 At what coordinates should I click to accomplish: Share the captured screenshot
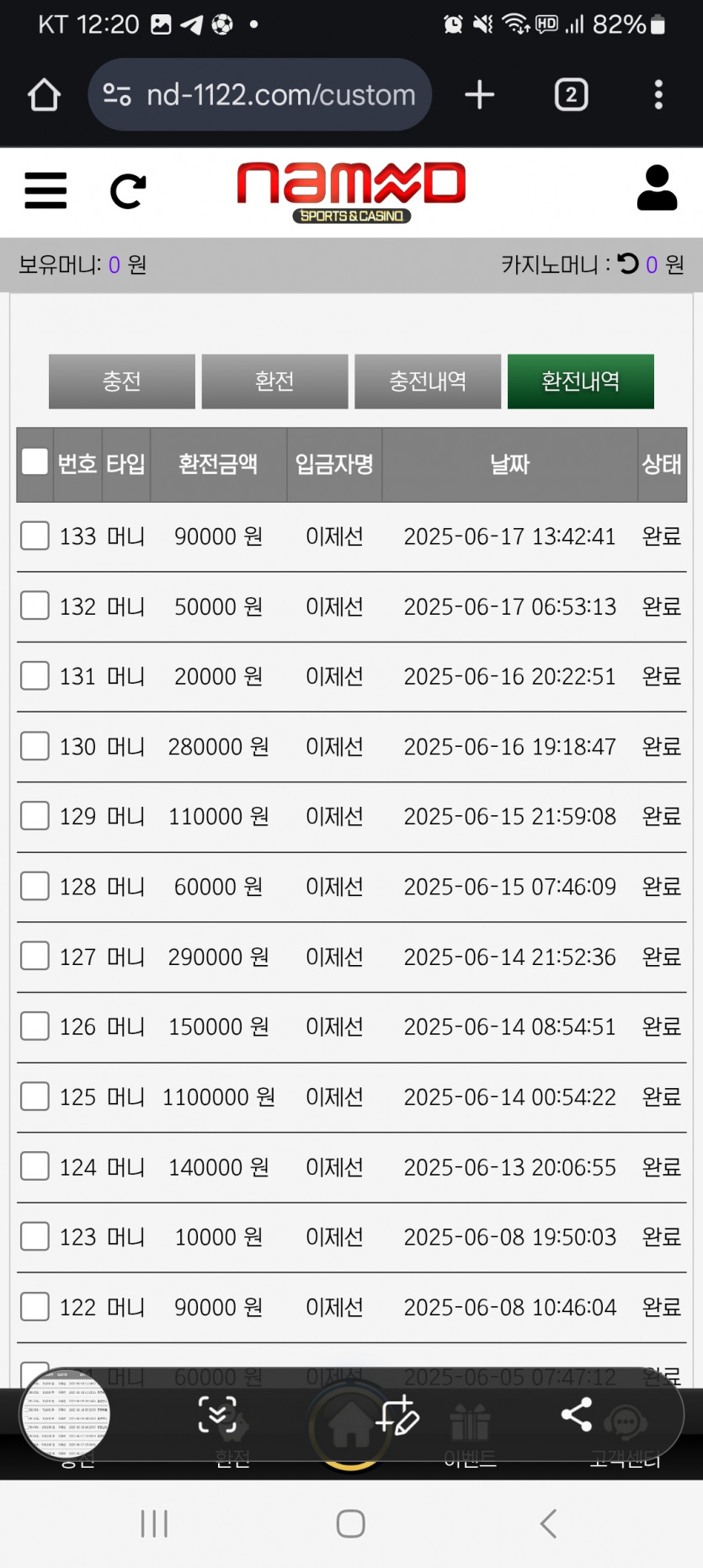tap(577, 1415)
